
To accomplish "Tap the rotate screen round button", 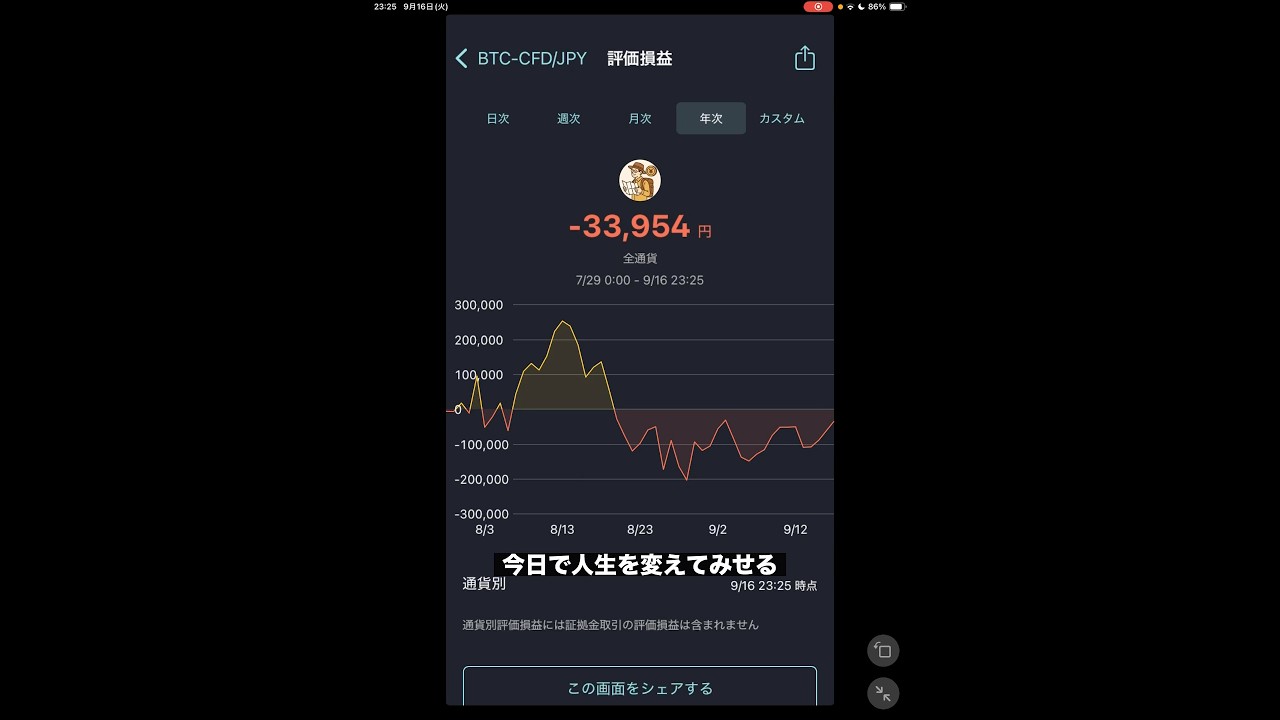I will pyautogui.click(x=883, y=651).
